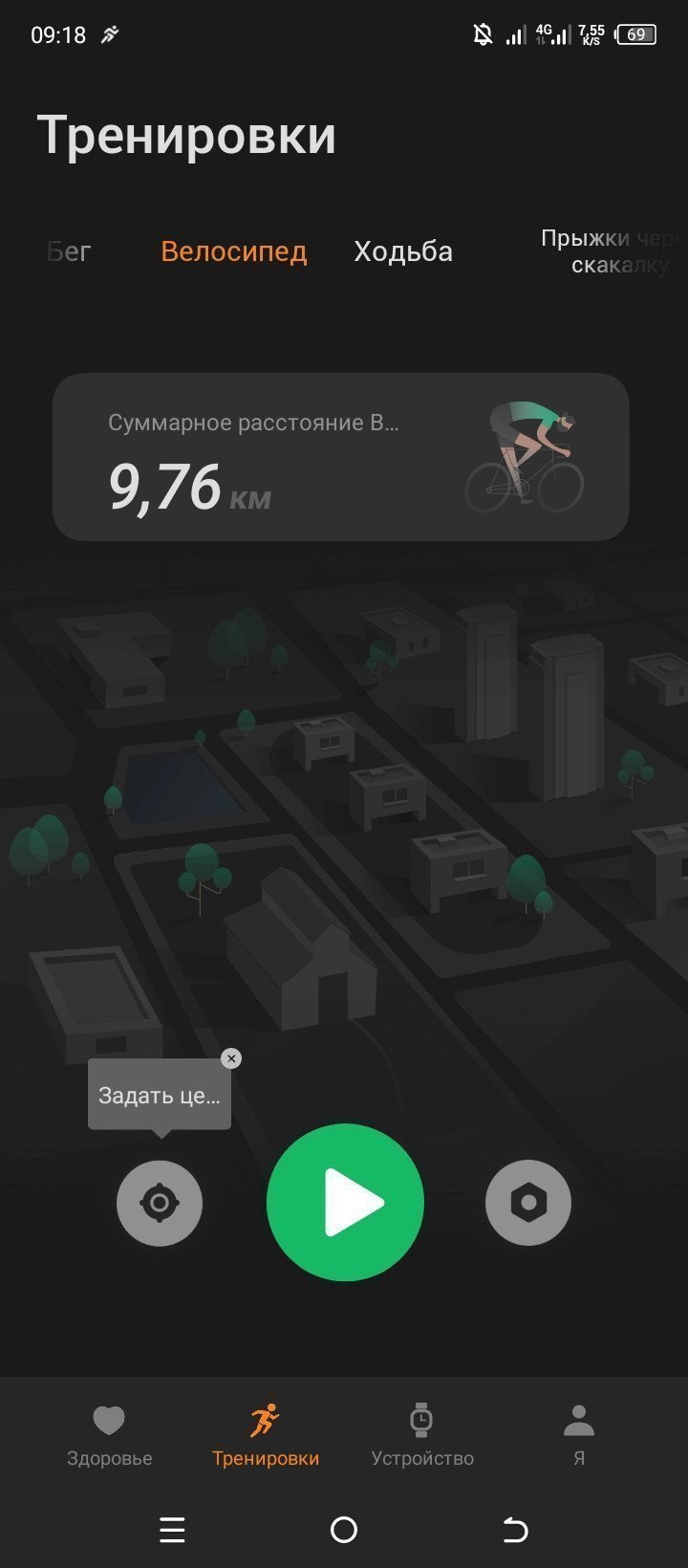Open the total cycling distance card
This screenshot has height=1568, width=688.
340,457
